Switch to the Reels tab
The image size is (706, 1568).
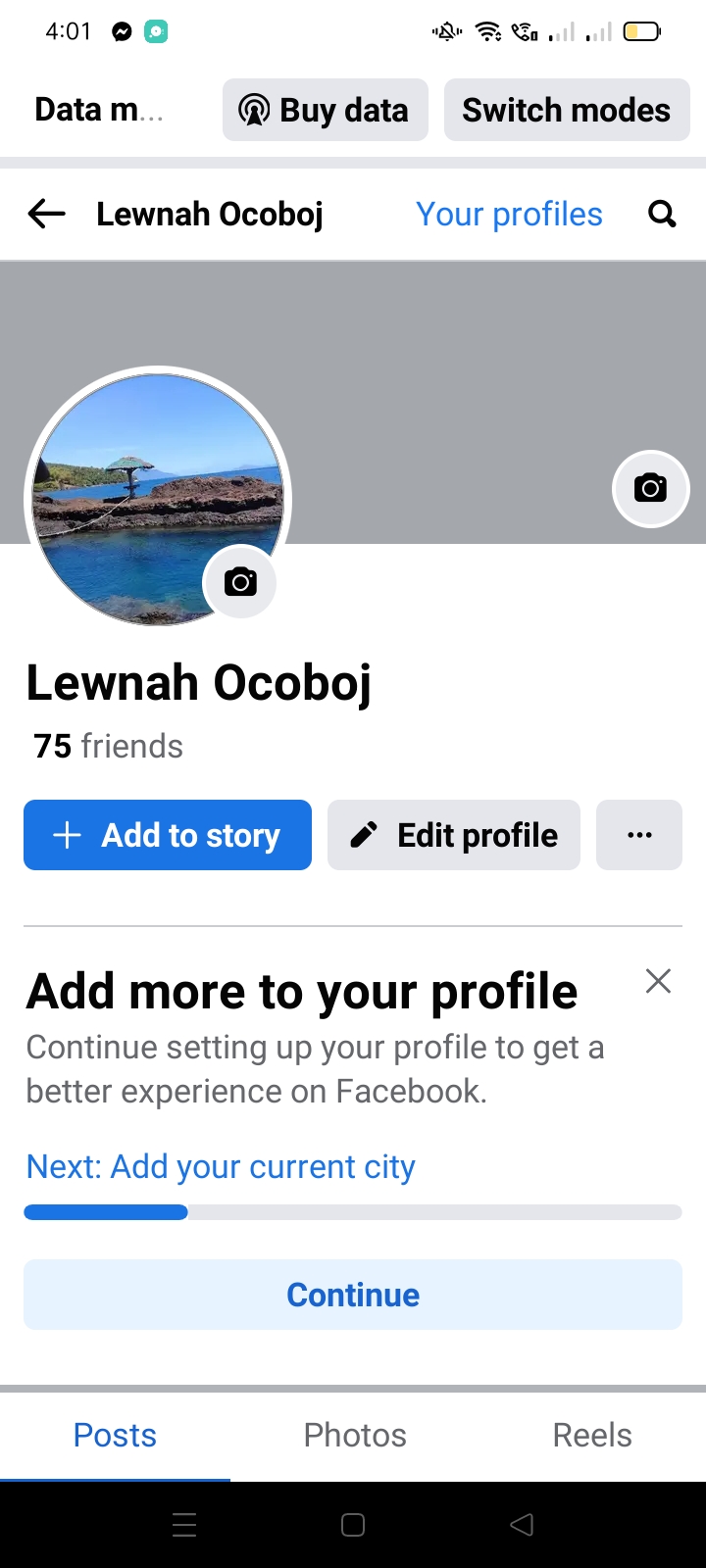(592, 1435)
